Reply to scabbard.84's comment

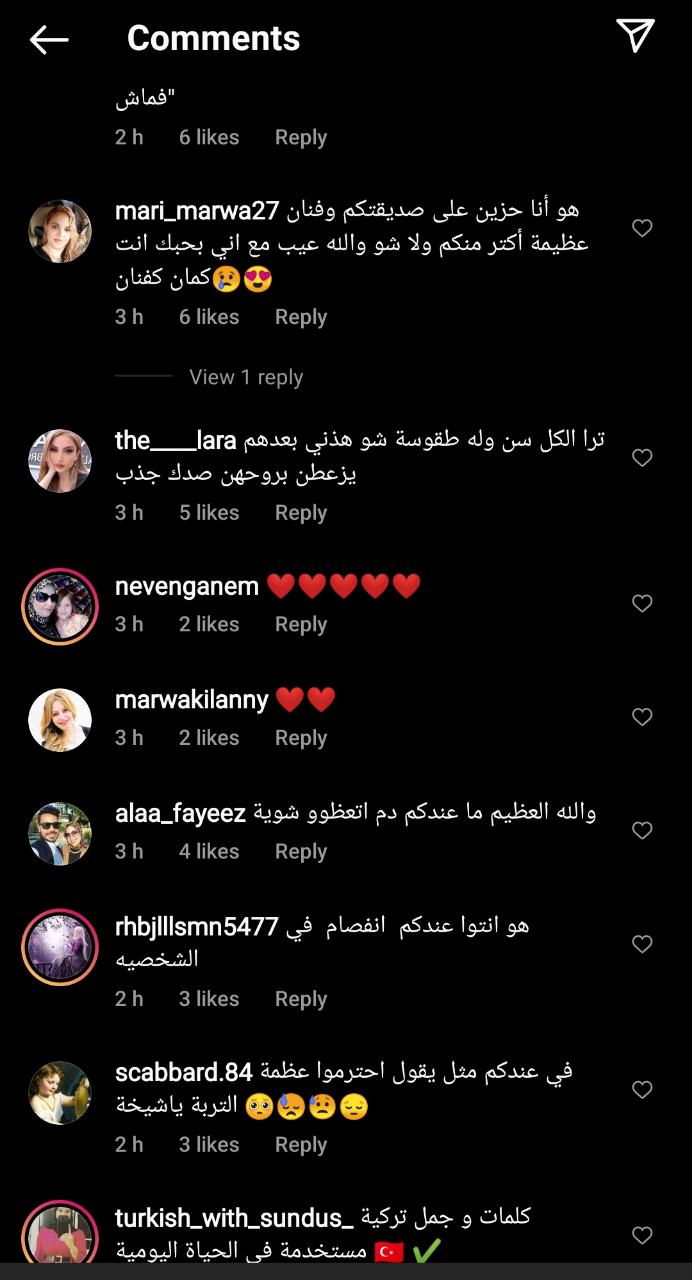[x=301, y=1145]
